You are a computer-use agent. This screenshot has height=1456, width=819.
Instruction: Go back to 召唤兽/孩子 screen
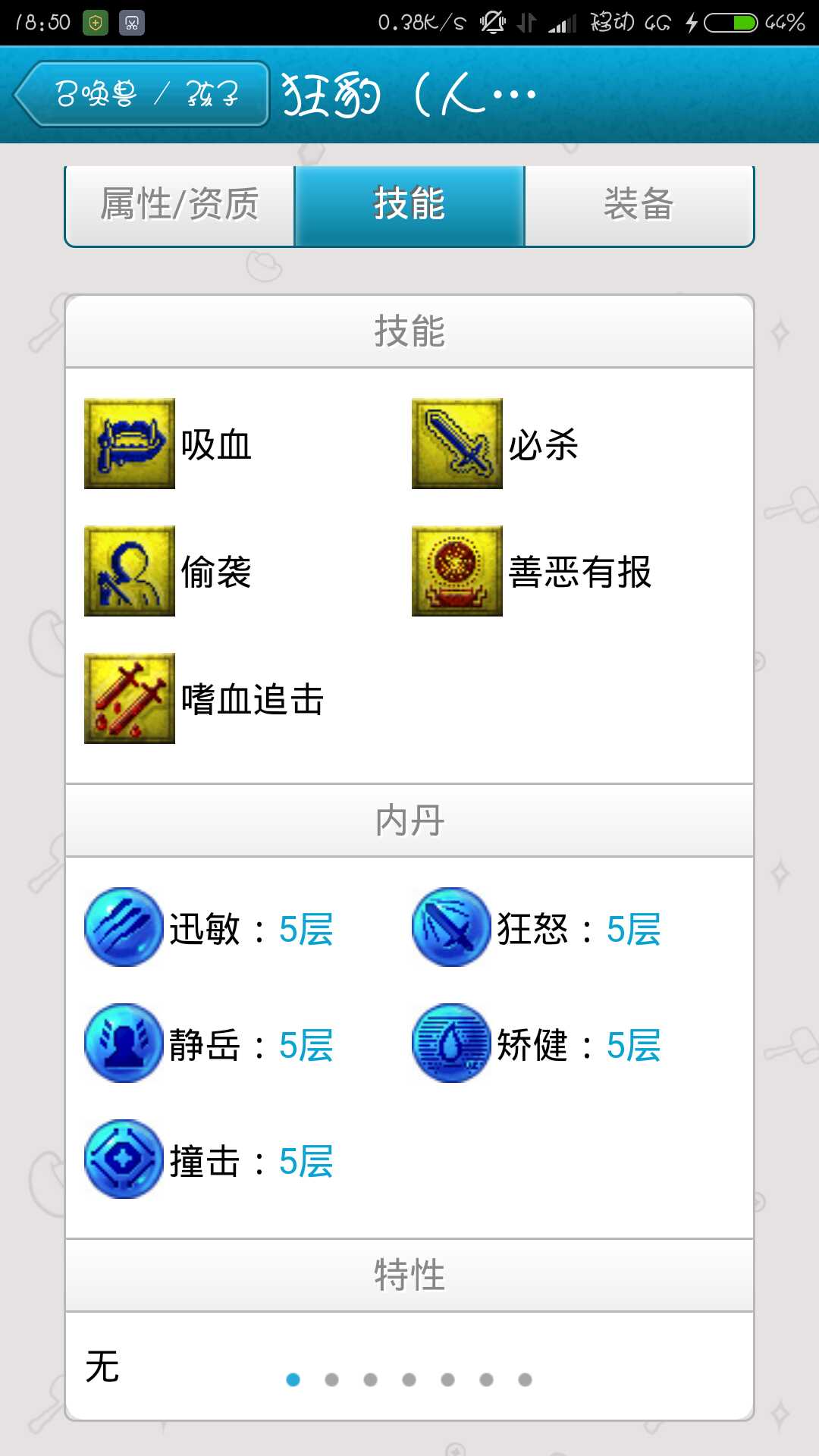(x=142, y=94)
